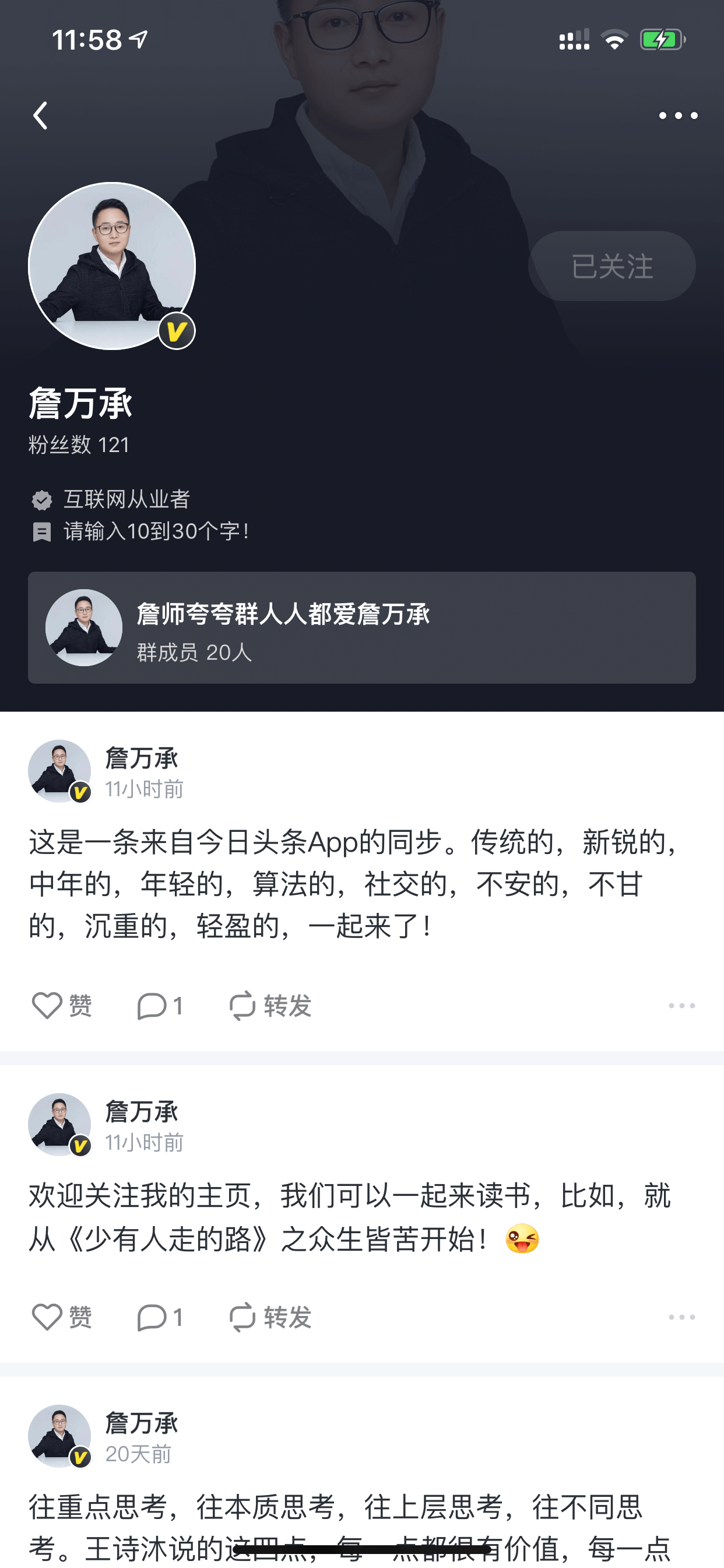724x1568 pixels.
Task: Tap author avatar on the 20天前 post
Action: [59, 1436]
